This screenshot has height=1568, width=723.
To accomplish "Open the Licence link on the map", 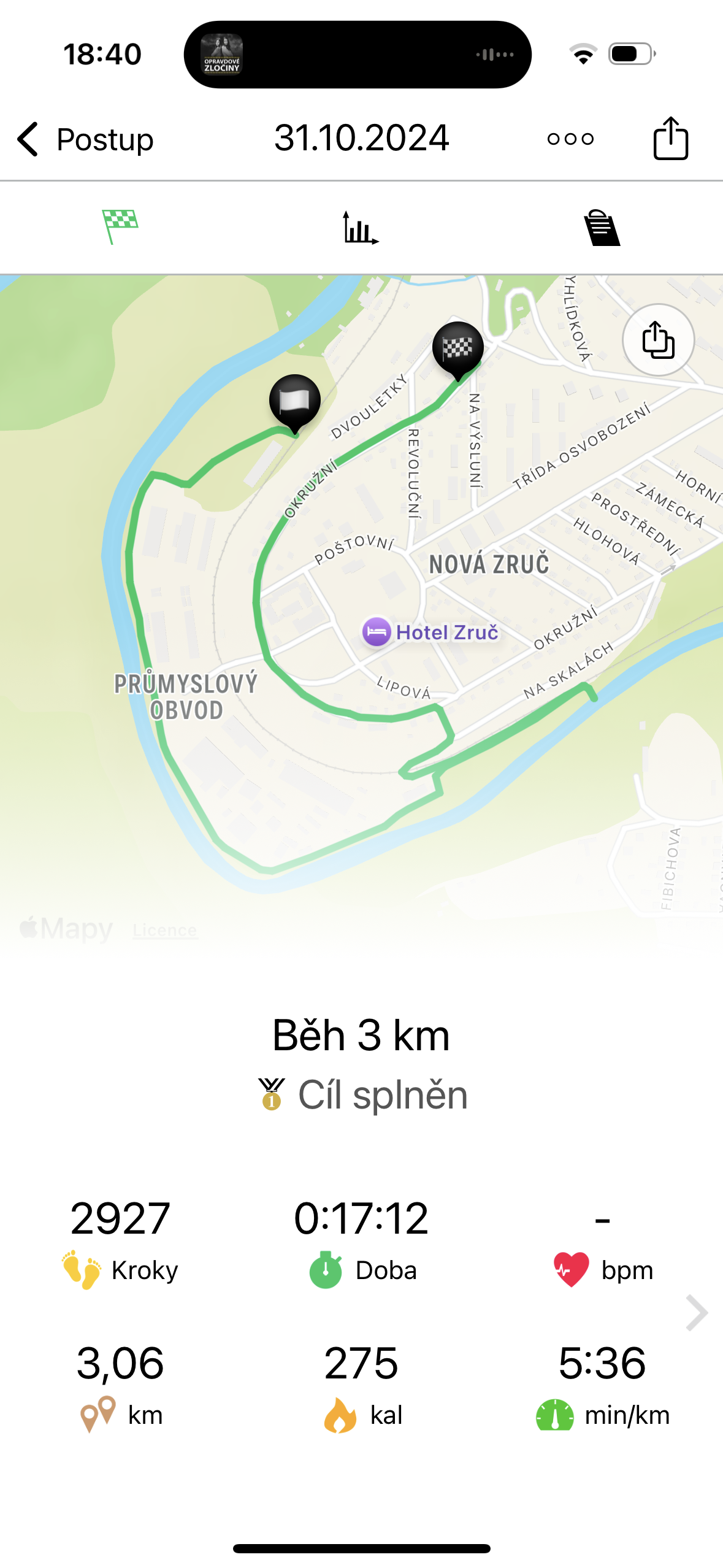I will [165, 930].
